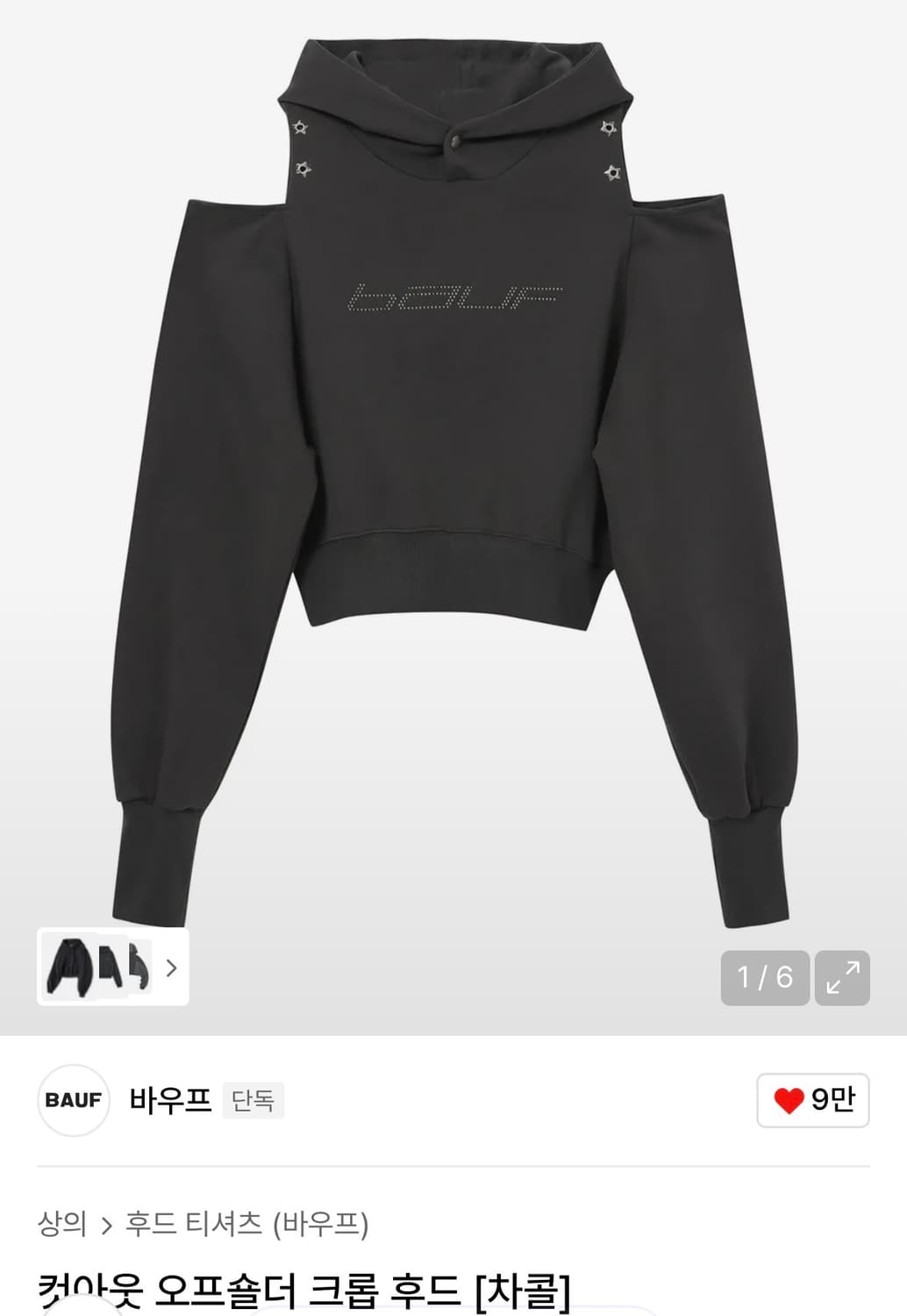Image resolution: width=907 pixels, height=1316 pixels.
Task: Toggle the product like with the heart button
Action: pos(811,1101)
